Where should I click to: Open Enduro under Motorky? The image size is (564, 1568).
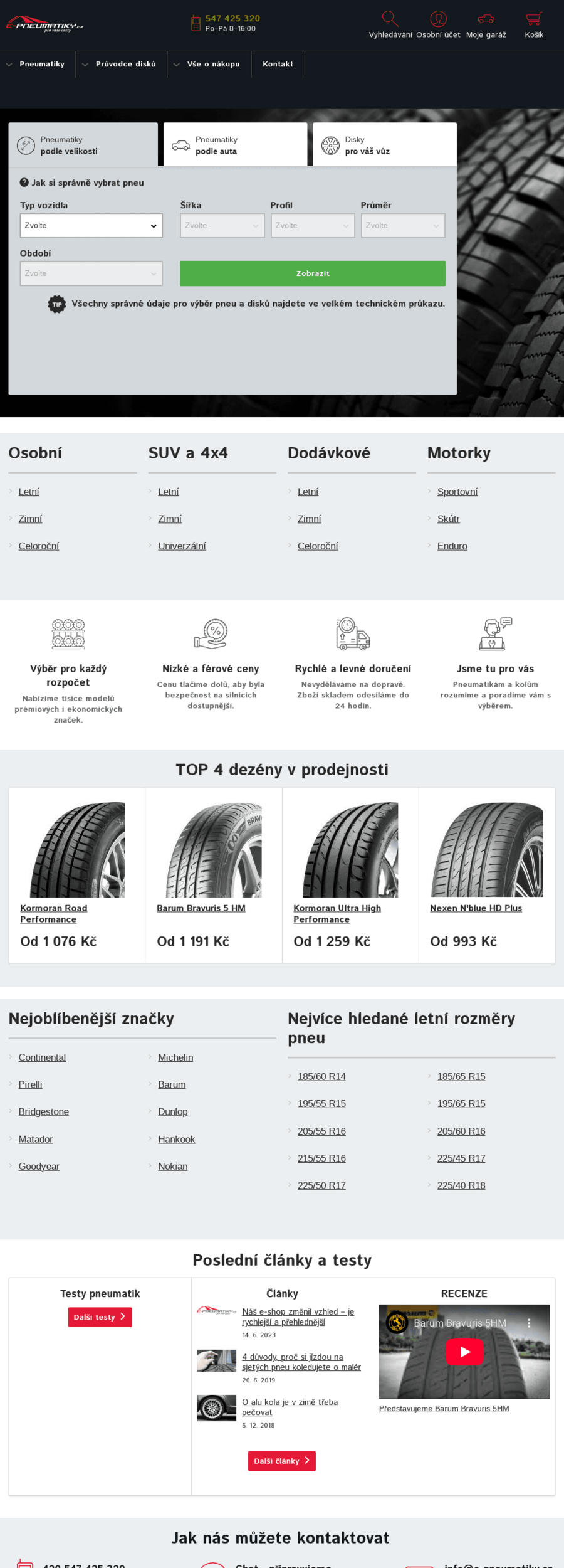coord(452,546)
